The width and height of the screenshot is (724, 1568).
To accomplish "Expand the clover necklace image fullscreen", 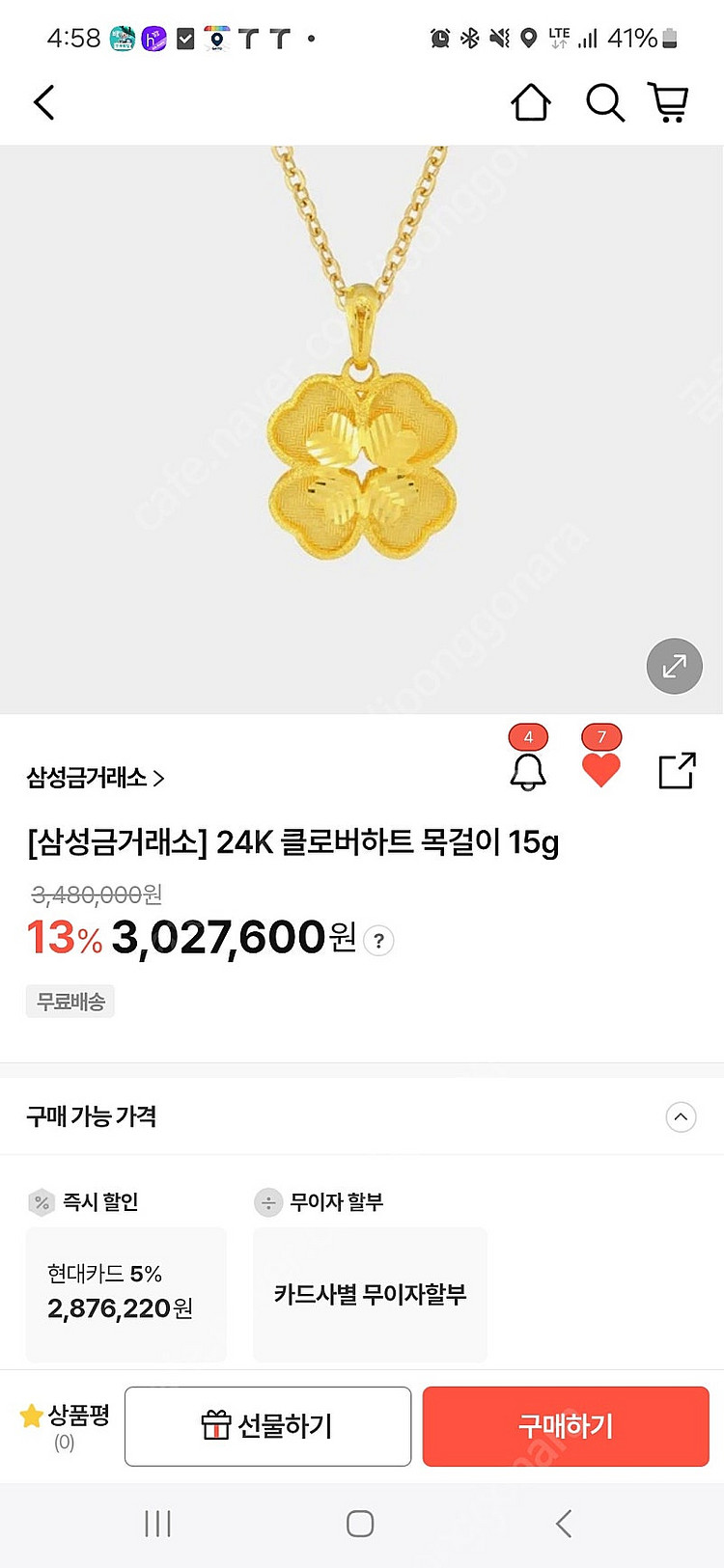I will [x=674, y=666].
